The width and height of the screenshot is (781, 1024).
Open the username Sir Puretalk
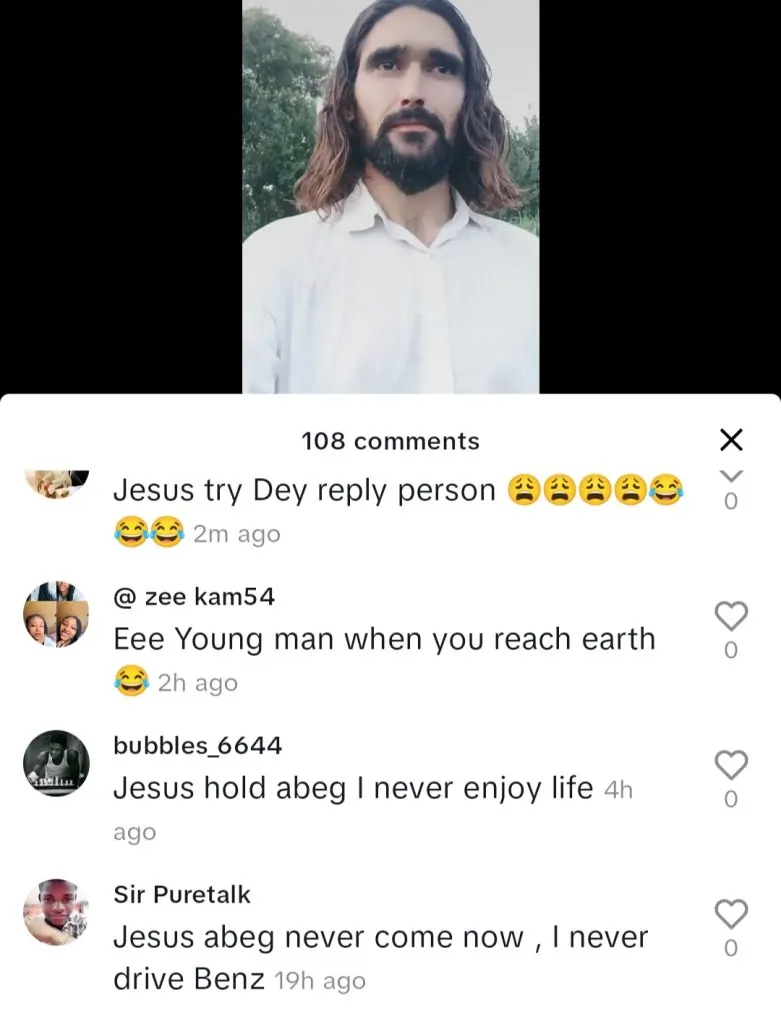click(181, 894)
